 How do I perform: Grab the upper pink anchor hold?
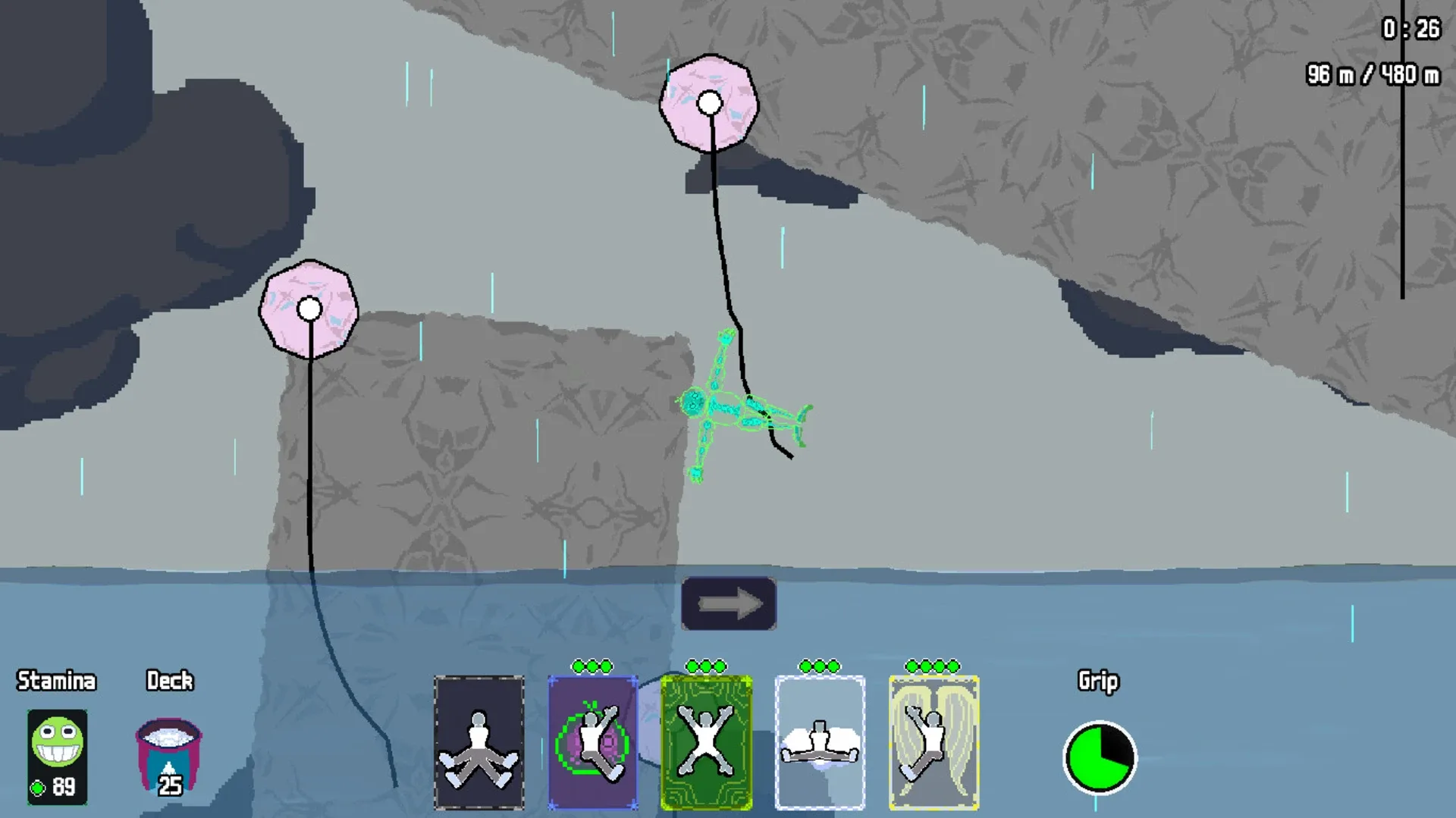coord(709,103)
